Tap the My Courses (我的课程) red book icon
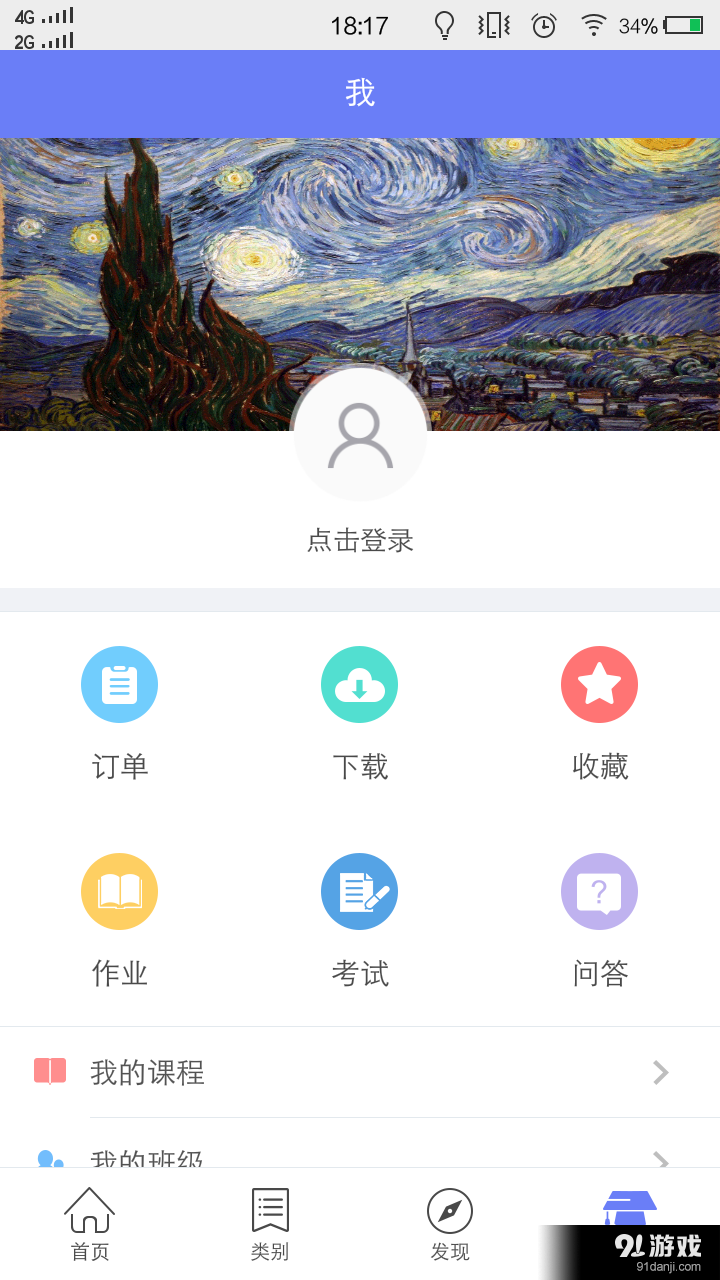 [48, 1072]
